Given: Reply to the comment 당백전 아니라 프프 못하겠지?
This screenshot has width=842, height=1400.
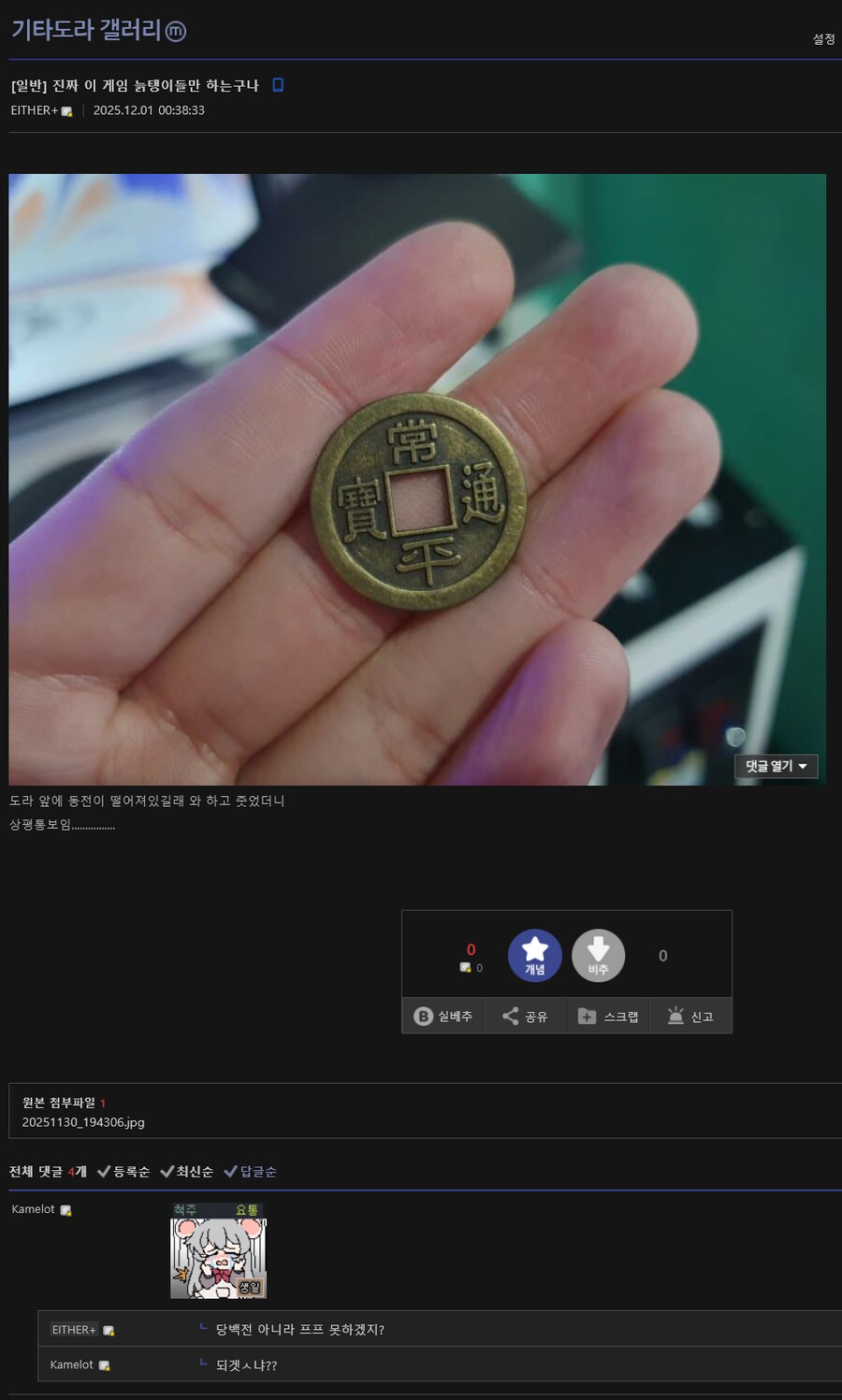Looking at the screenshot, I should 299,1329.
